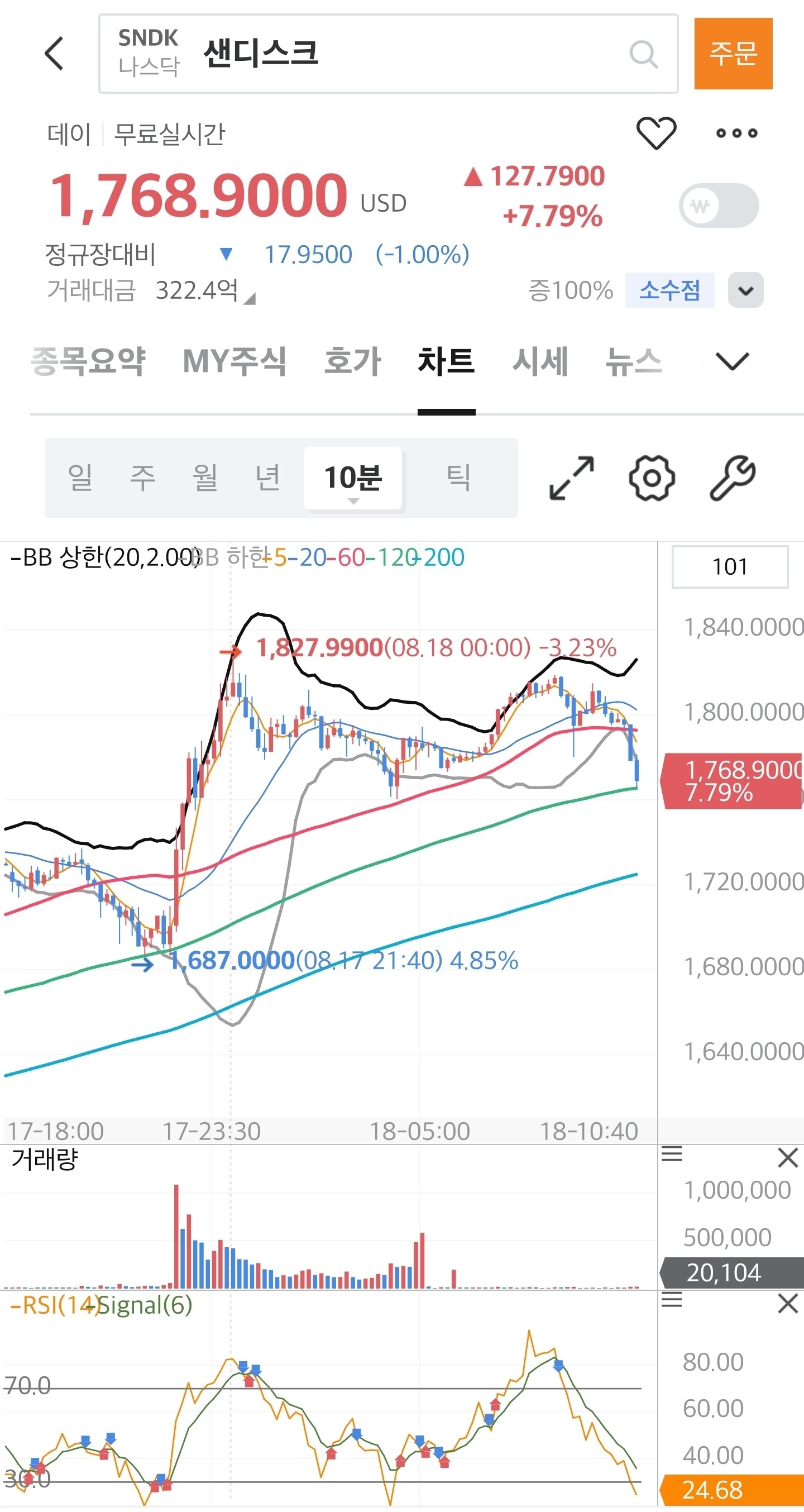This screenshot has height=1512, width=804.
Task: Switch to the 종목요약 tab
Action: [x=88, y=360]
